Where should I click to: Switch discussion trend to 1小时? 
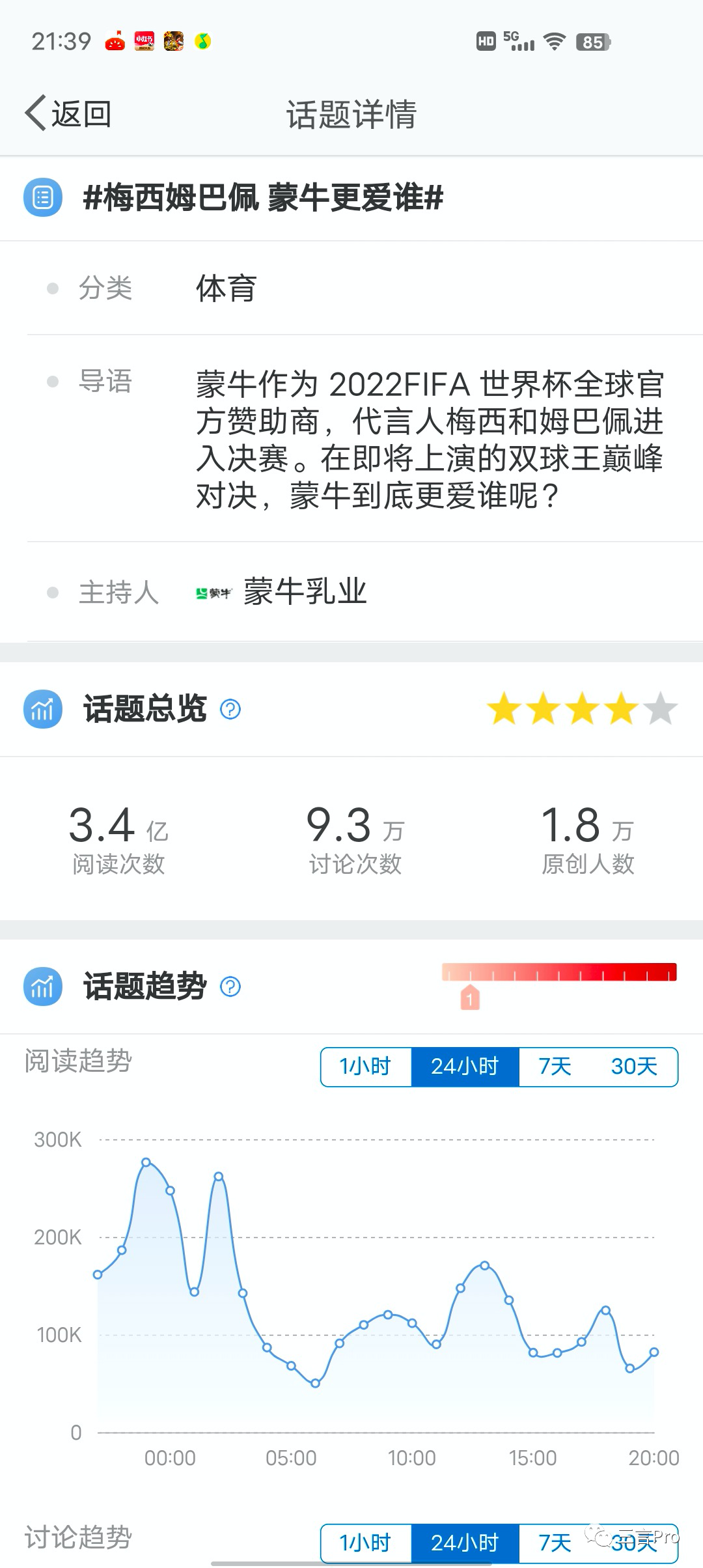tap(366, 1542)
